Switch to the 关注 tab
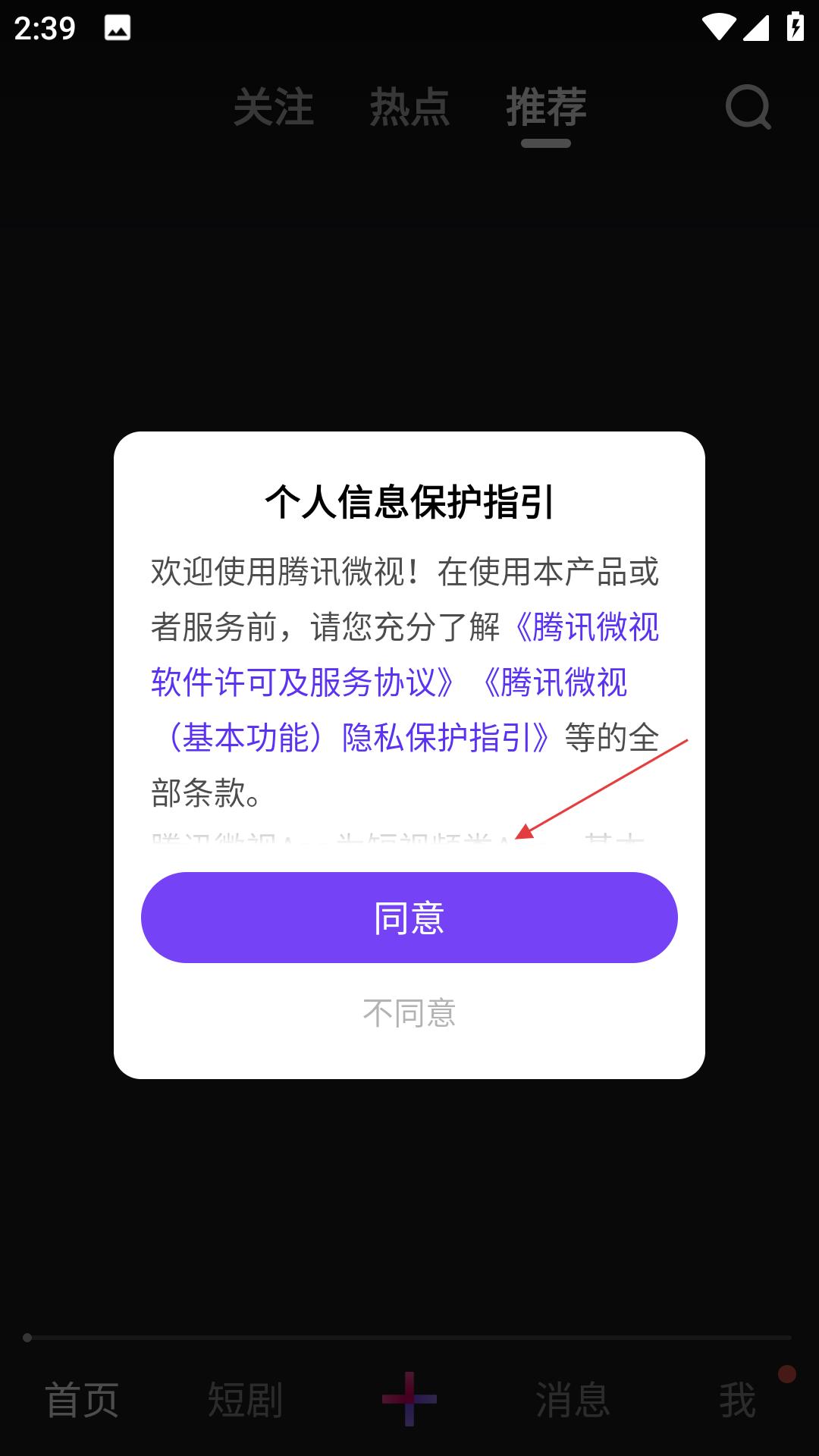The width and height of the screenshot is (819, 1456). 273,107
